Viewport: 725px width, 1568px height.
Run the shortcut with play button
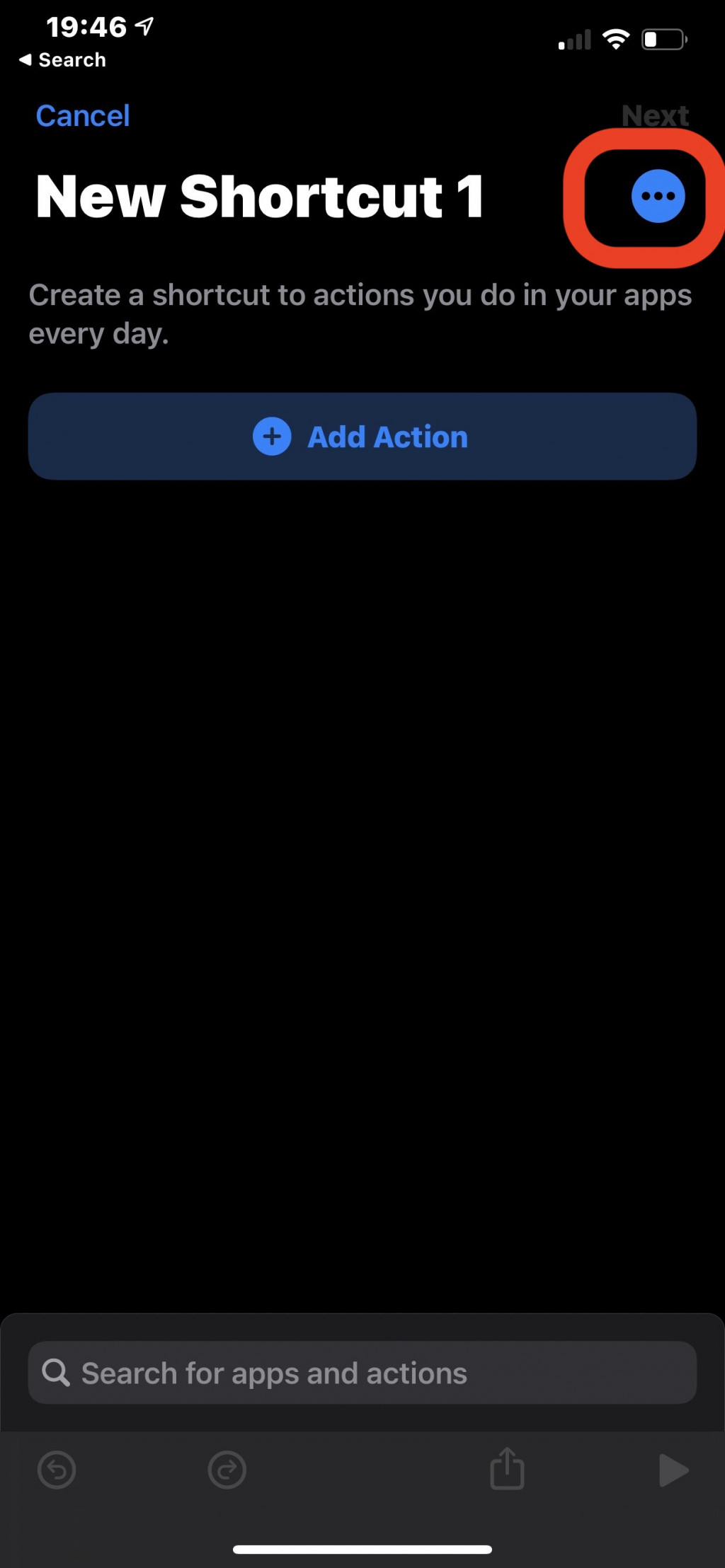673,1470
